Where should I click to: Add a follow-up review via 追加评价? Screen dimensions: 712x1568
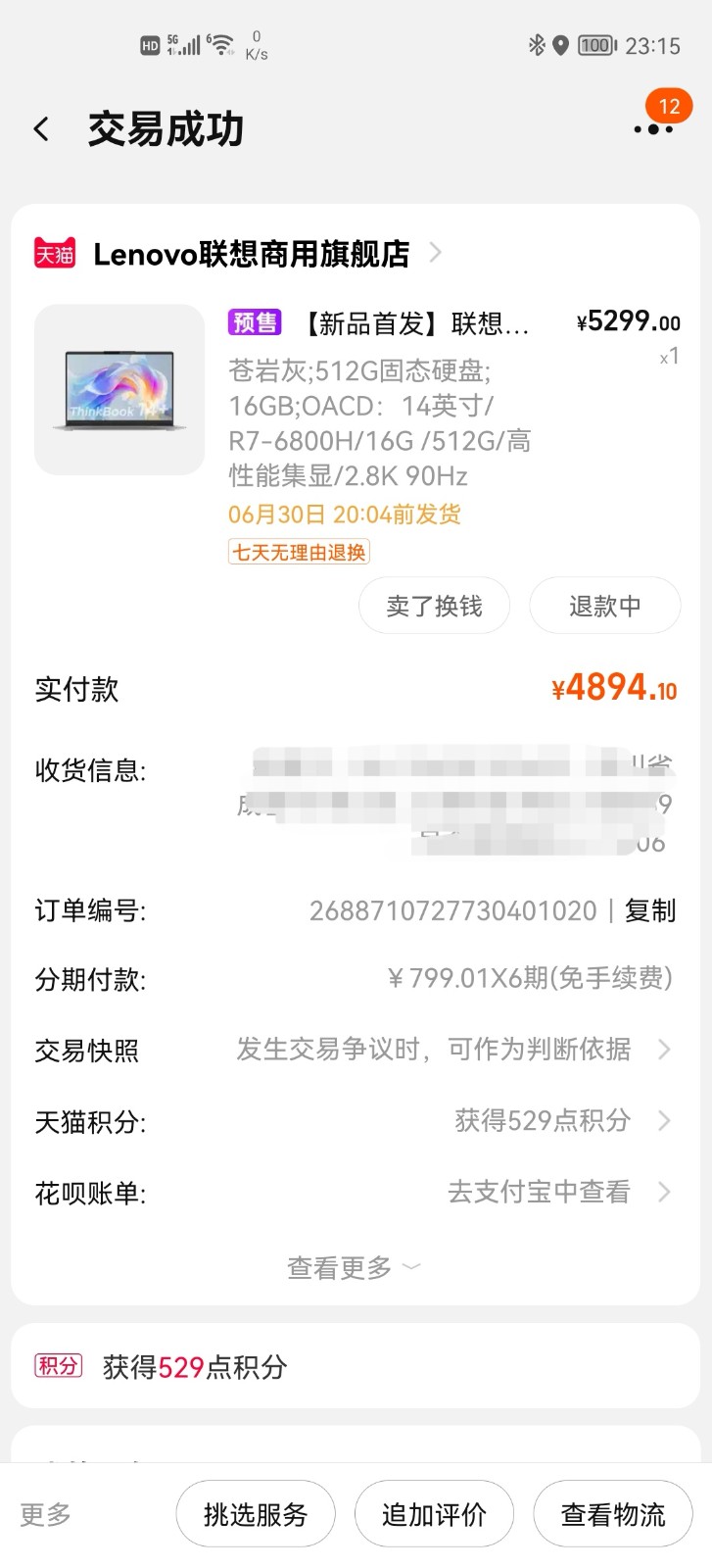tap(434, 1514)
